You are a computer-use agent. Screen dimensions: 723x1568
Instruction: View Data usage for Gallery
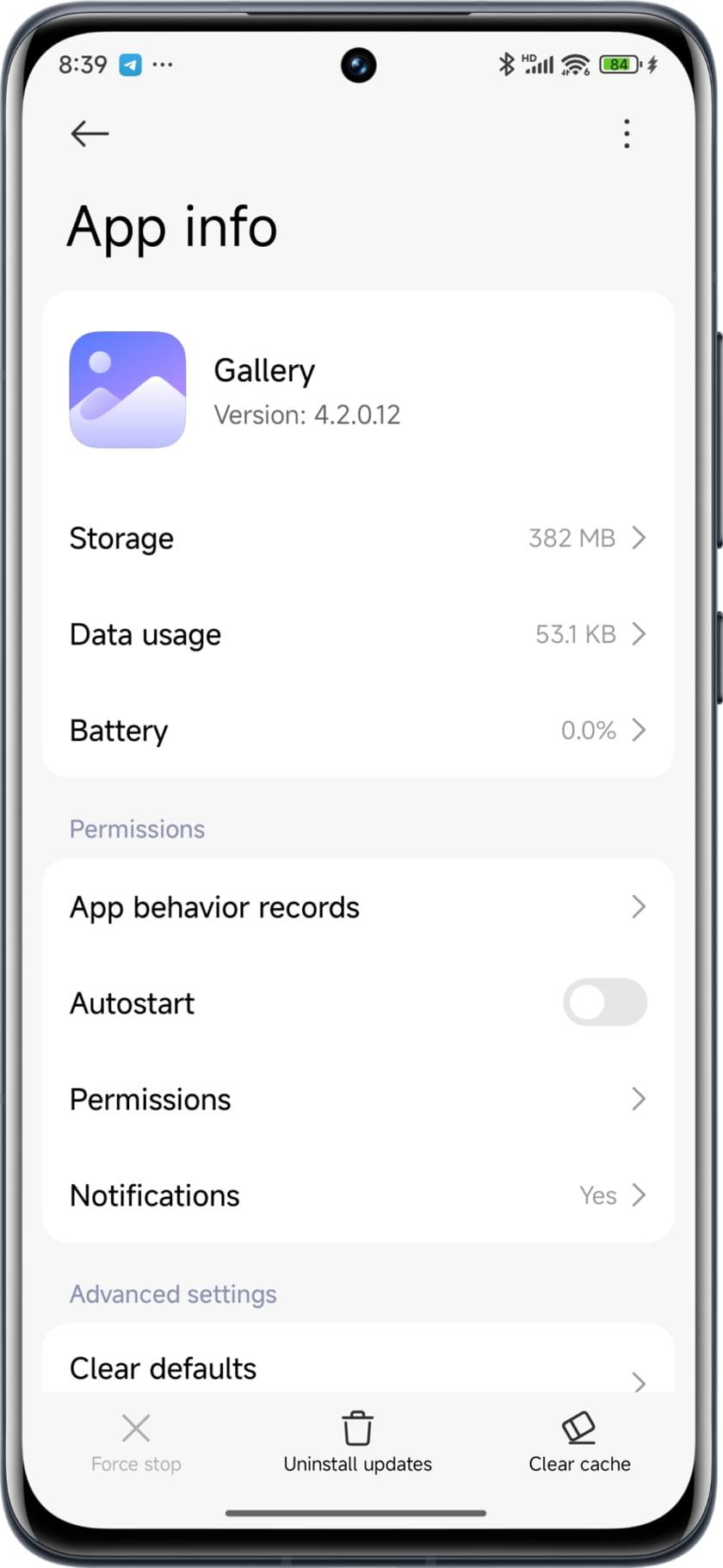(358, 634)
